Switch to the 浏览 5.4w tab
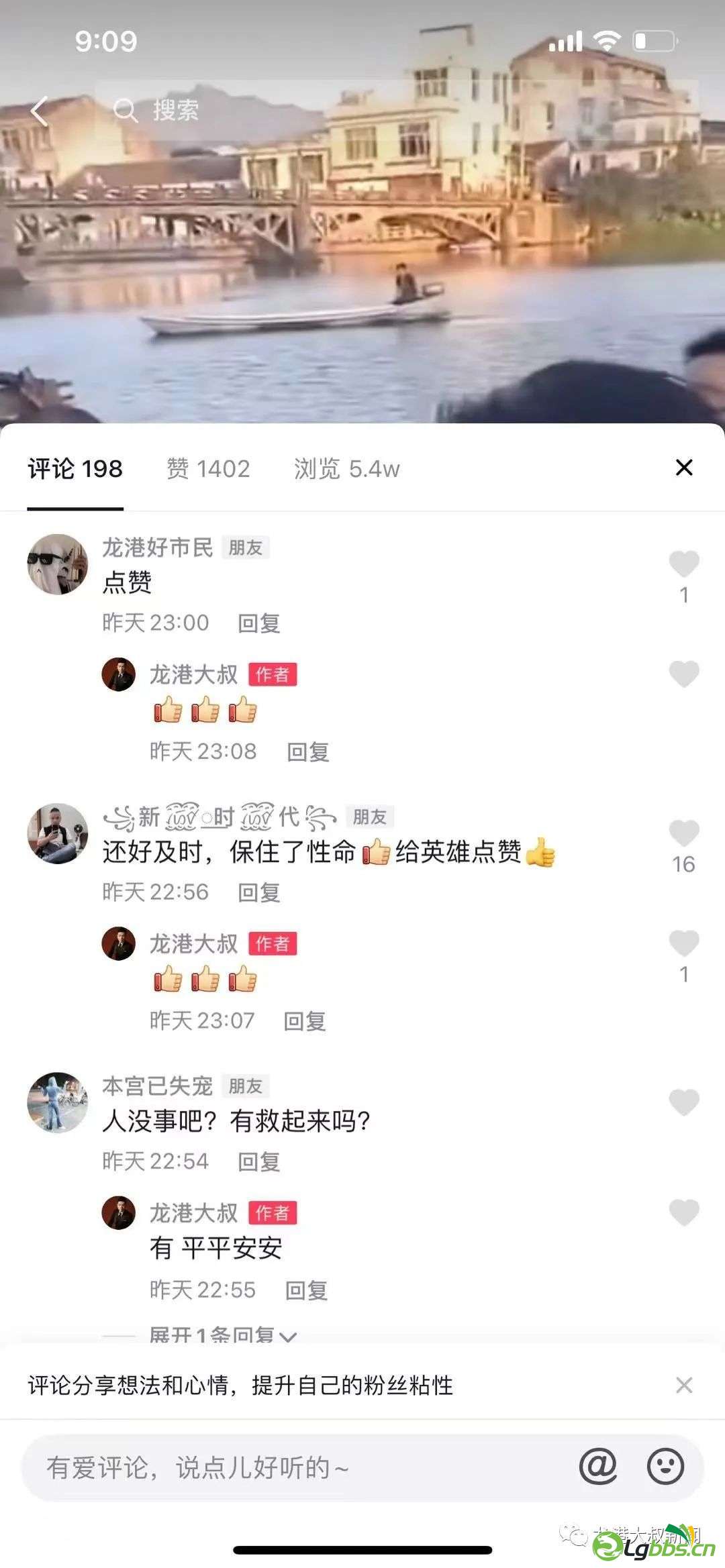The image size is (725, 1568). point(346,468)
